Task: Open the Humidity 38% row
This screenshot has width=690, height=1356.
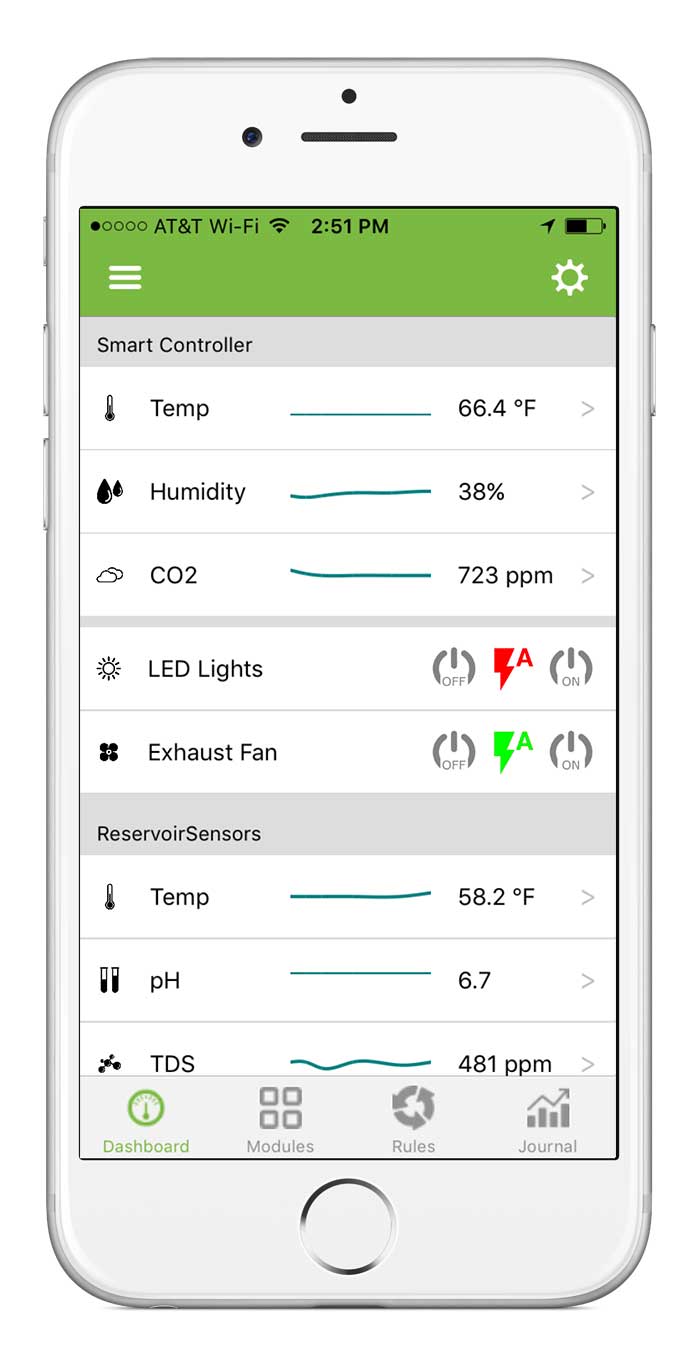Action: [x=348, y=492]
